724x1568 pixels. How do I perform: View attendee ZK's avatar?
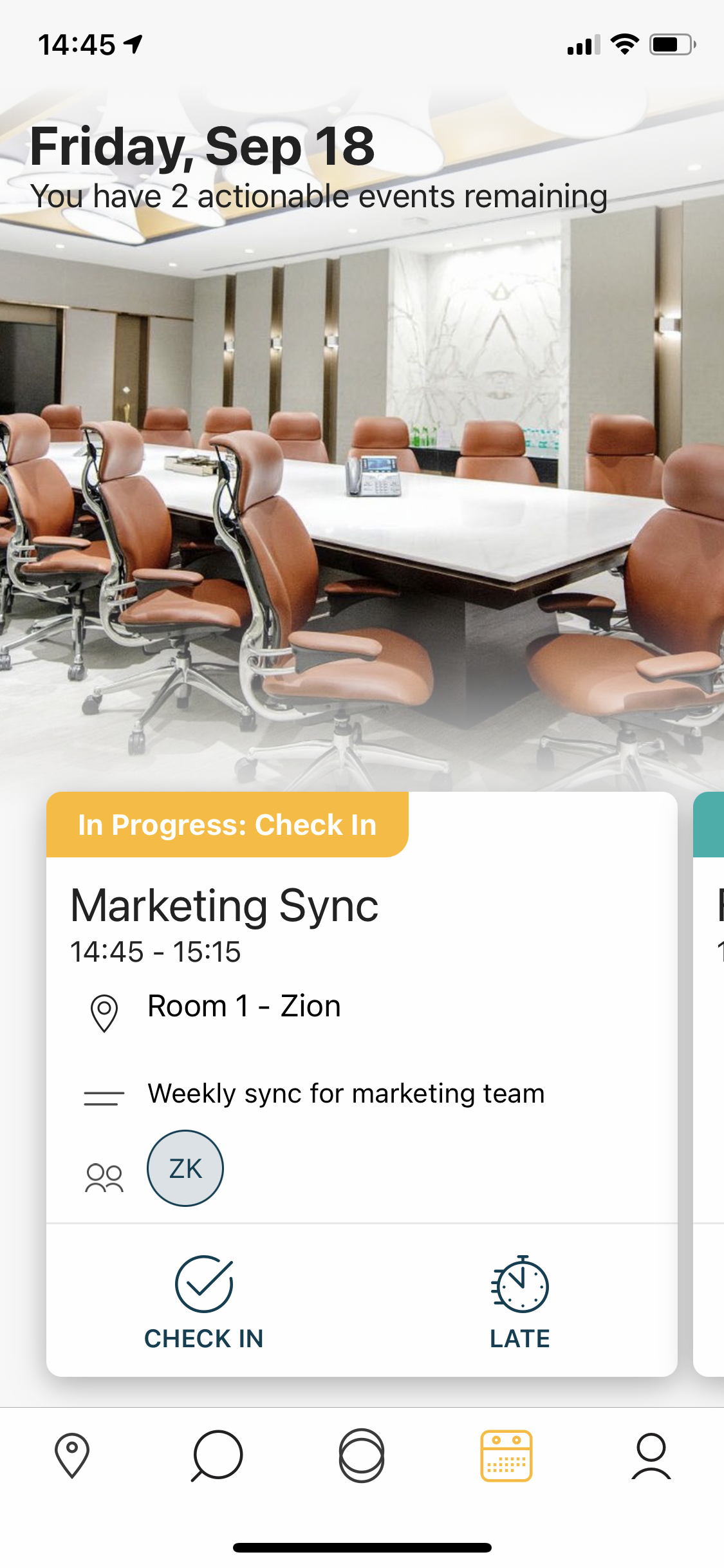coord(185,1168)
